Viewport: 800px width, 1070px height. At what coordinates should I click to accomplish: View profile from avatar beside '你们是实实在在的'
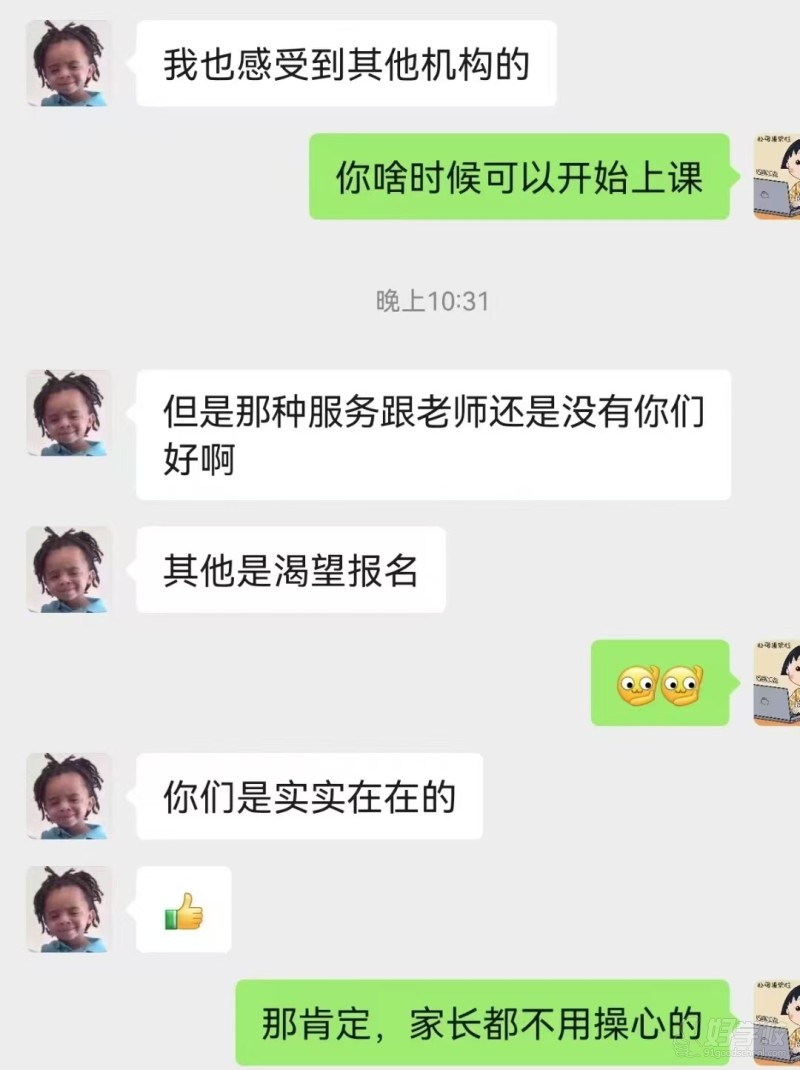tap(69, 796)
